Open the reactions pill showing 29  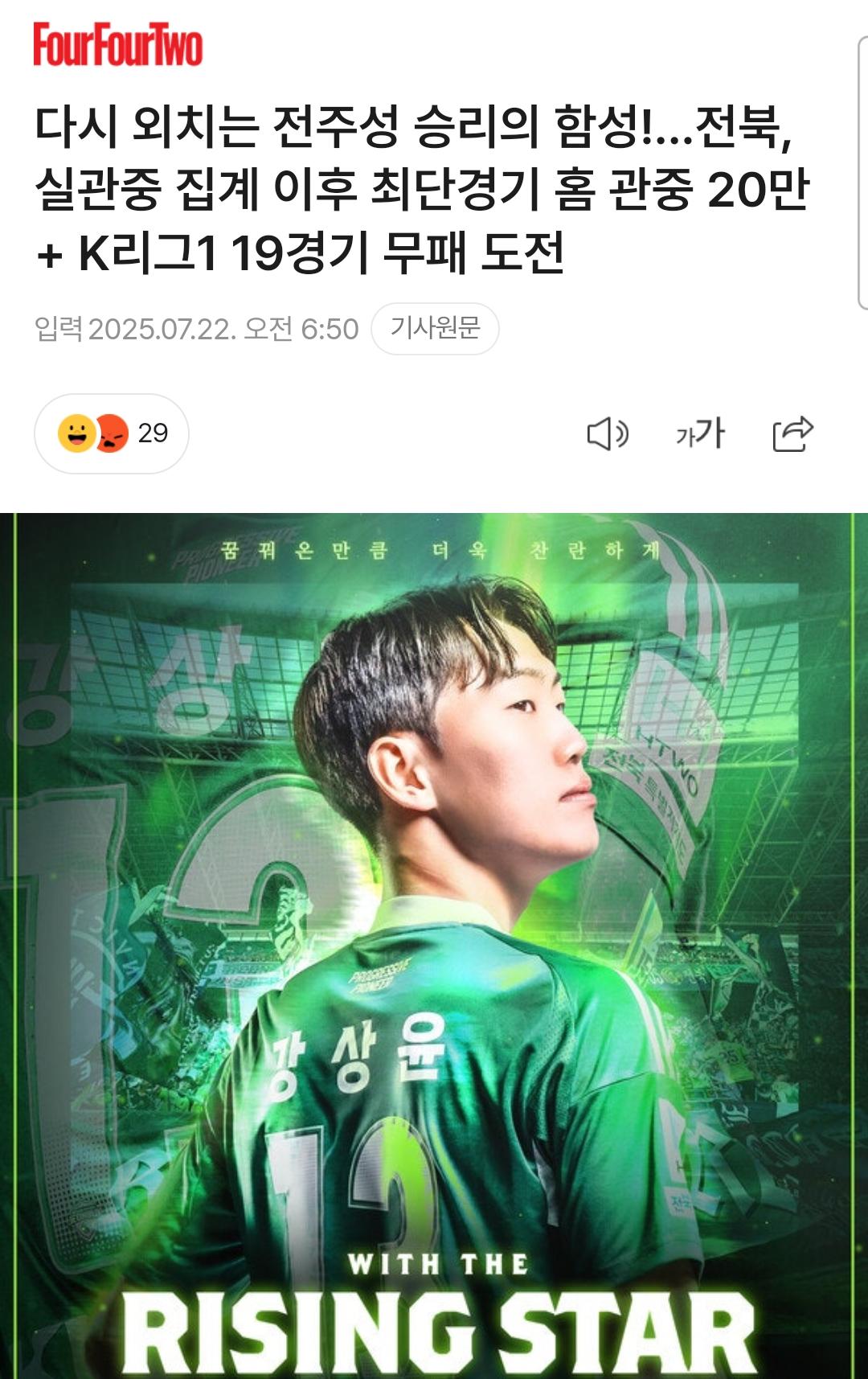click(112, 433)
